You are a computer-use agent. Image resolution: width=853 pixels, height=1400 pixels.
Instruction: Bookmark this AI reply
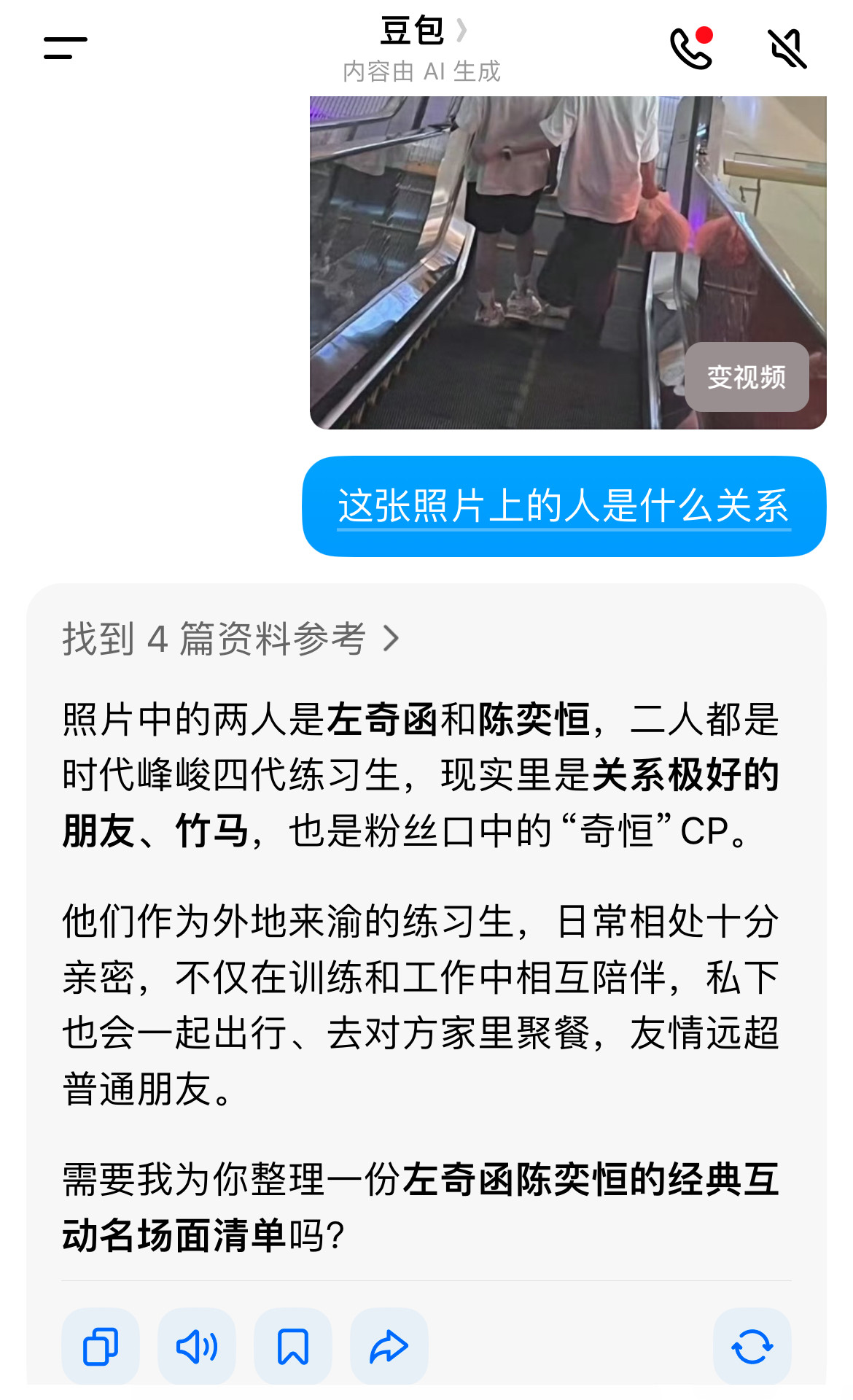click(293, 1346)
